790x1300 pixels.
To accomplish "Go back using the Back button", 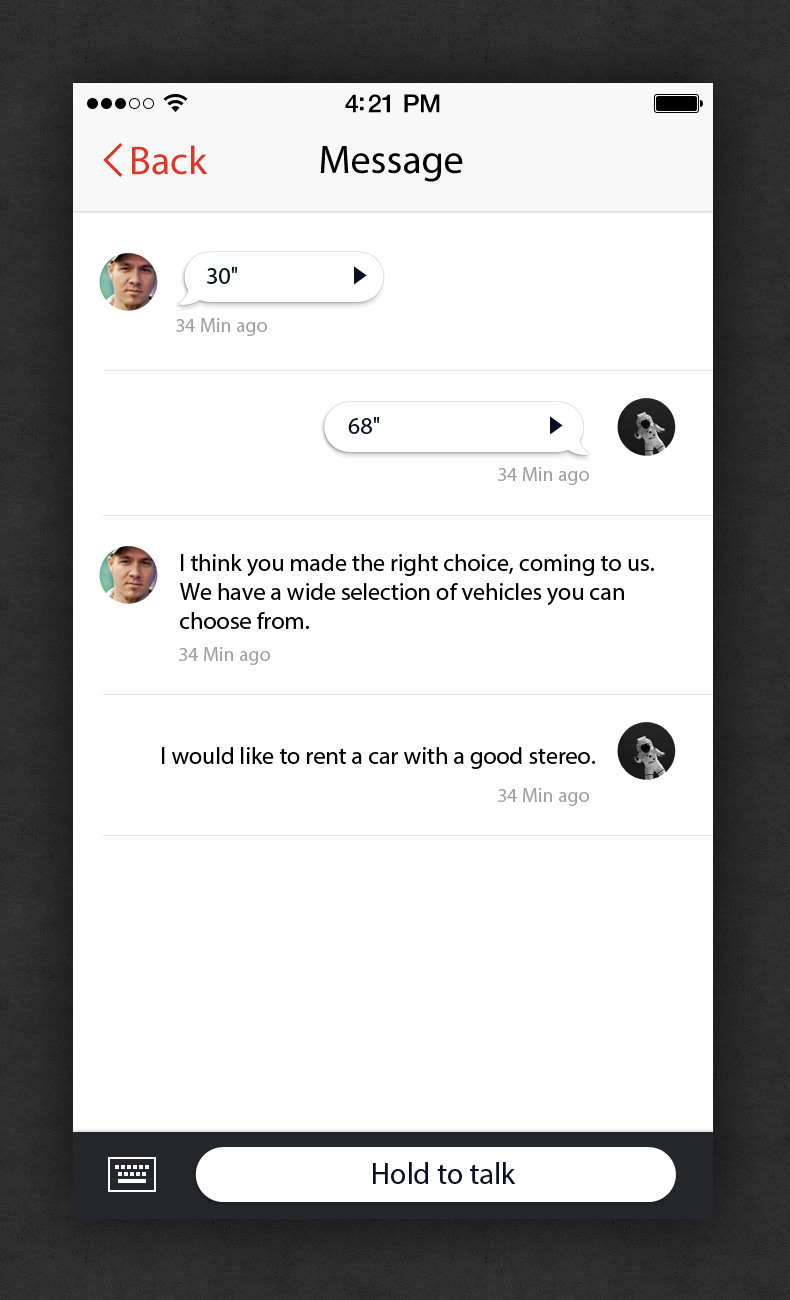I will [155, 161].
